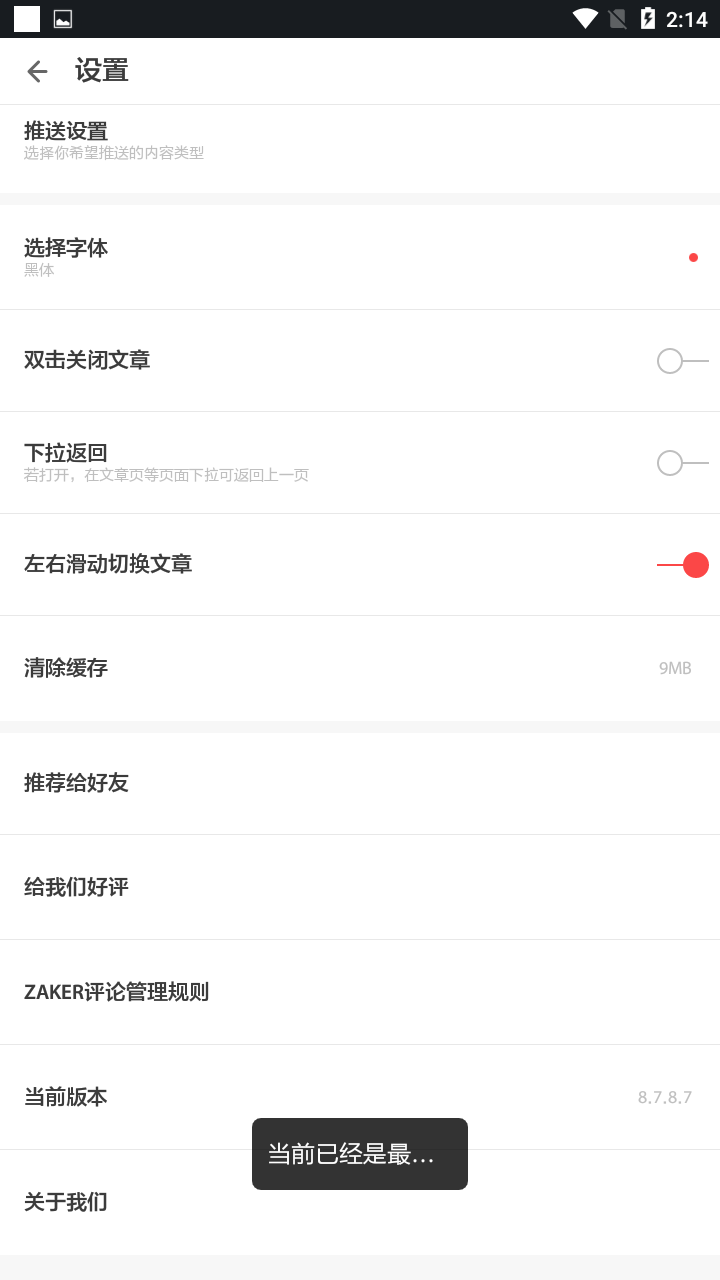Enable 双击关闭文章 switch

click(x=681, y=361)
